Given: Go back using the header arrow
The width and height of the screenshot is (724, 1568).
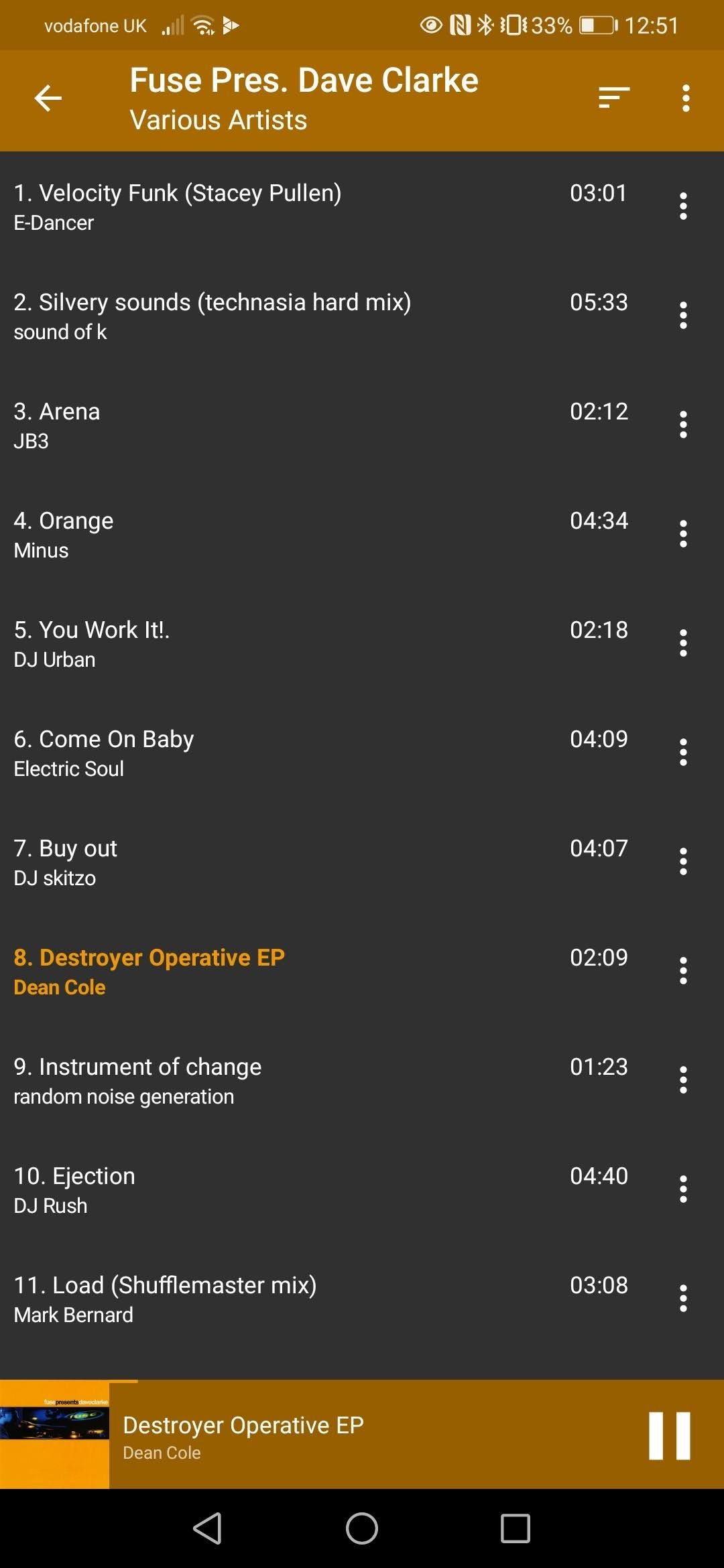Looking at the screenshot, I should 48,99.
